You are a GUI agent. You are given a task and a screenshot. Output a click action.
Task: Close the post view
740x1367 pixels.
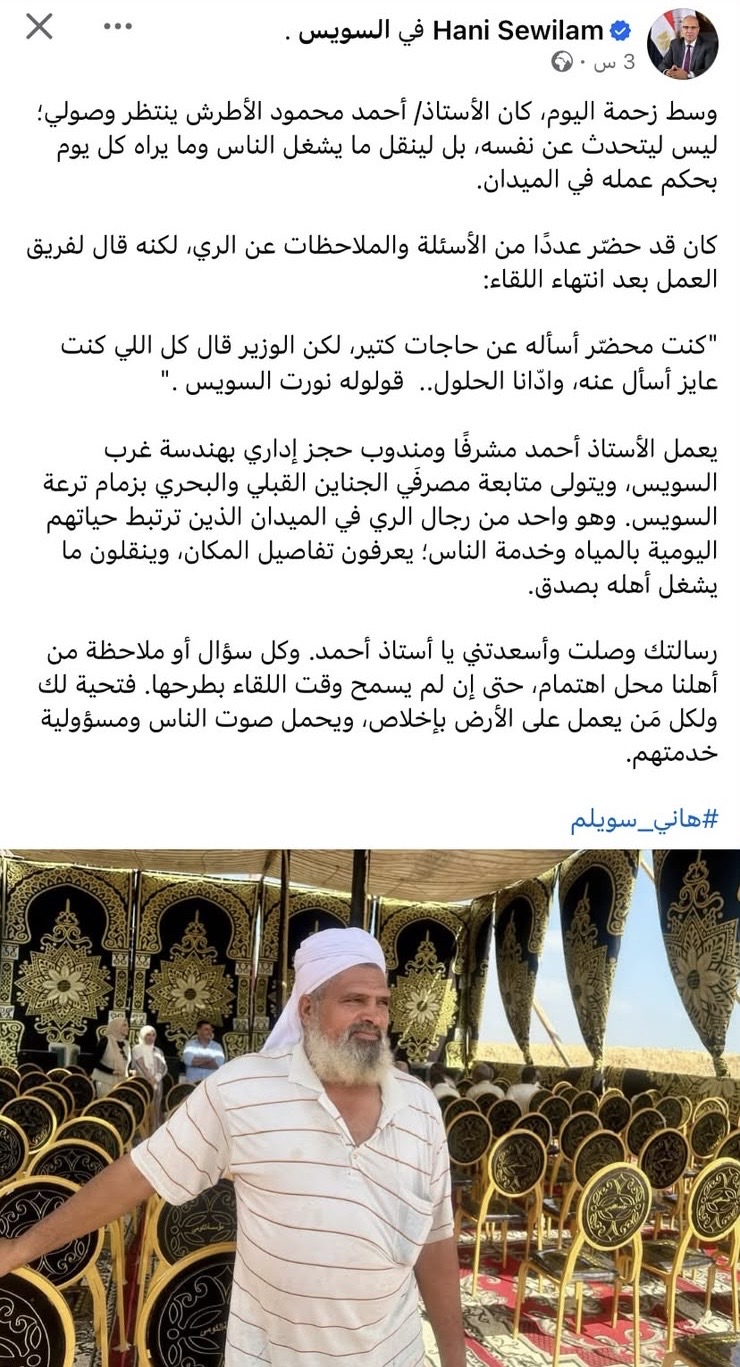point(38,27)
